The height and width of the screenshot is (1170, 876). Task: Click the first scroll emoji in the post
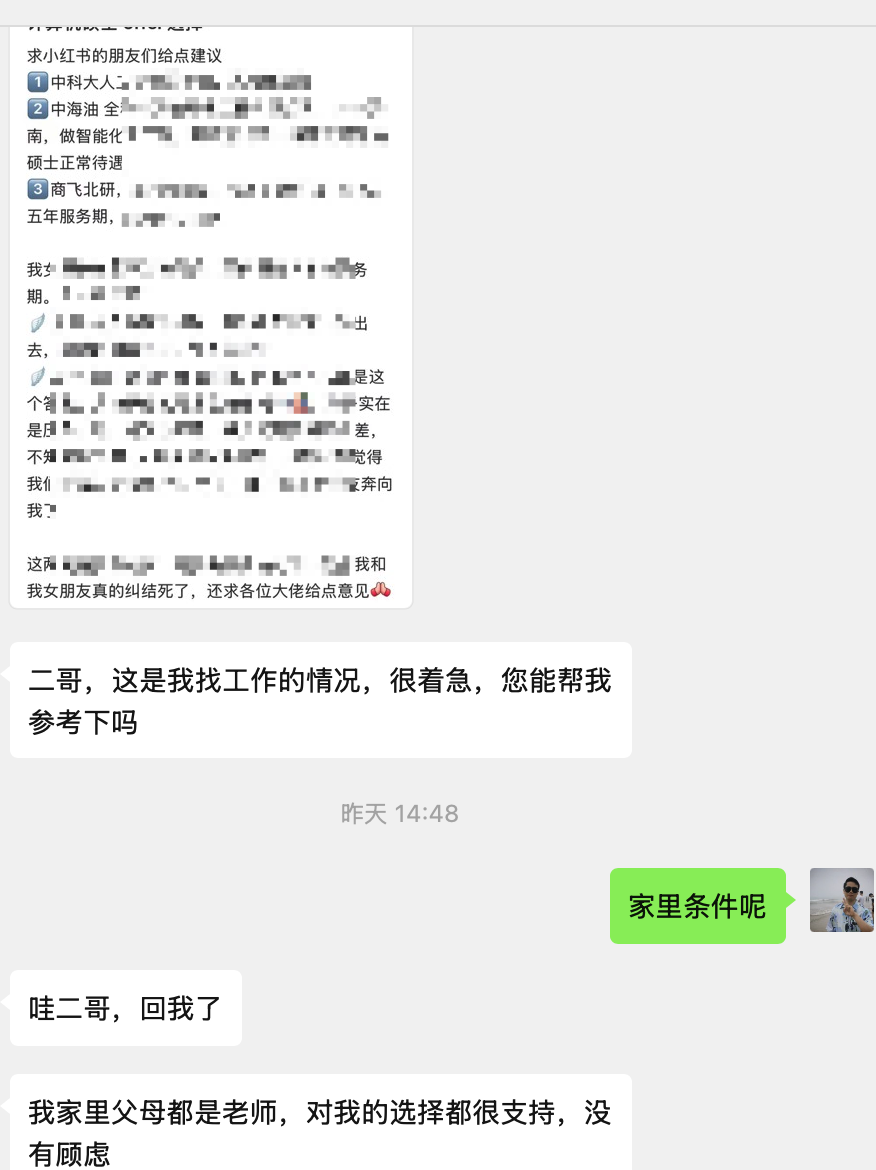tap(37, 322)
